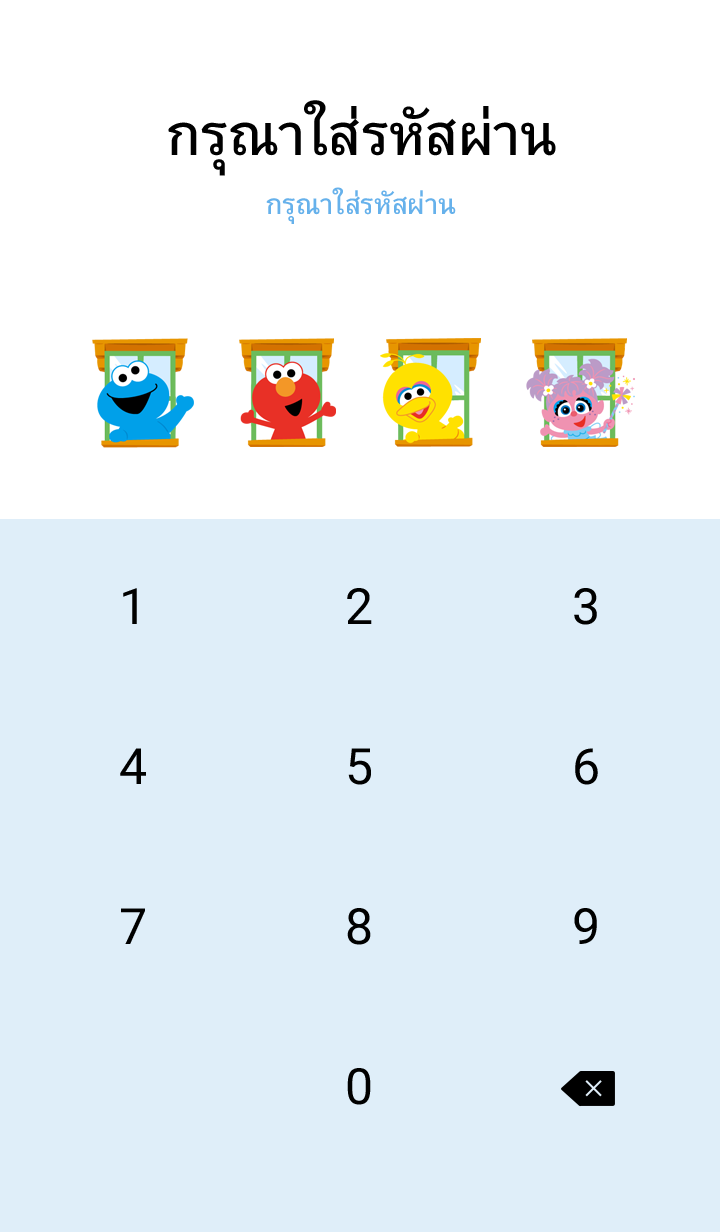The width and height of the screenshot is (720, 1232).
Task: Enter digit 1 on the keypad
Action: pos(132,607)
